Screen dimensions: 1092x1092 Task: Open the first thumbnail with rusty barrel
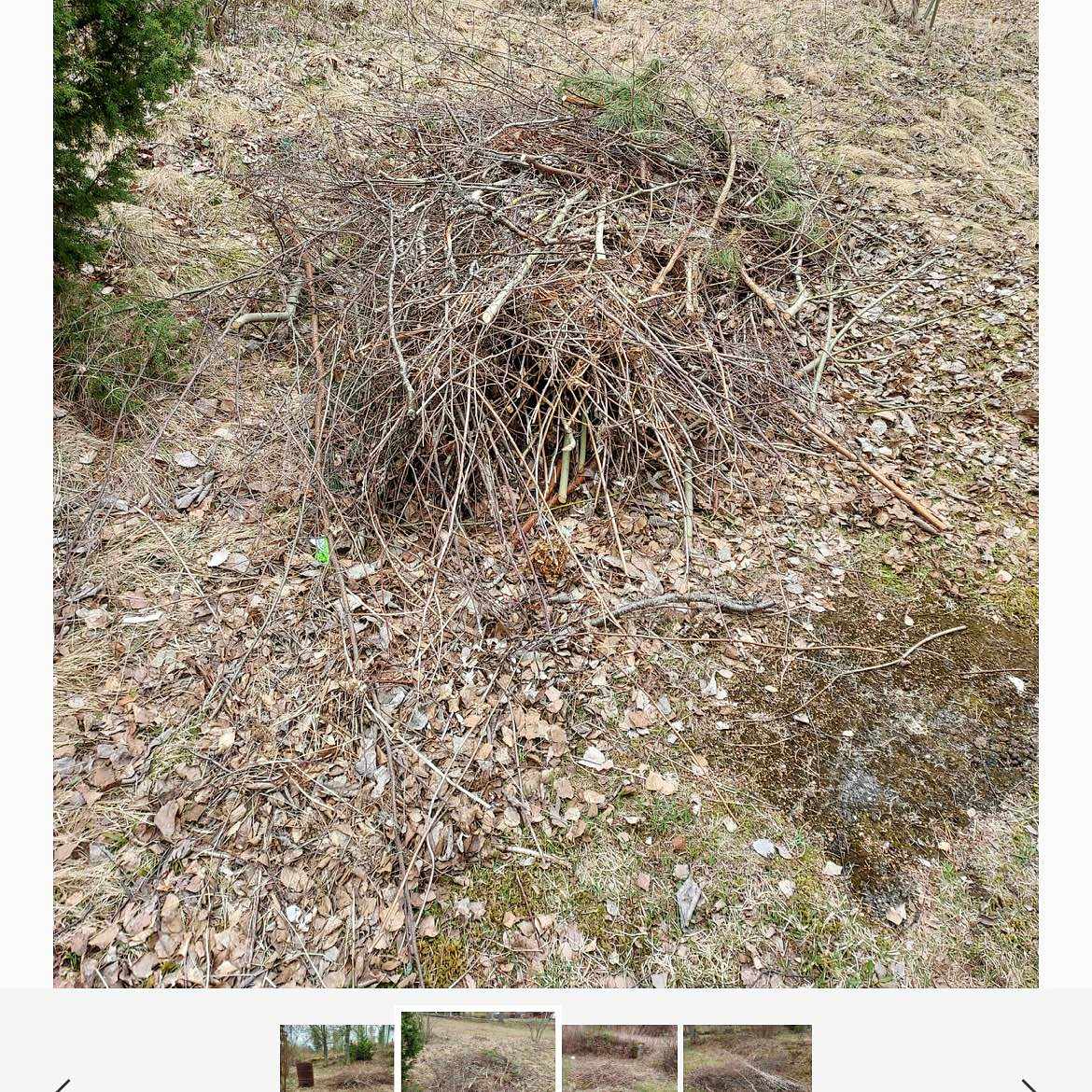click(336, 1057)
